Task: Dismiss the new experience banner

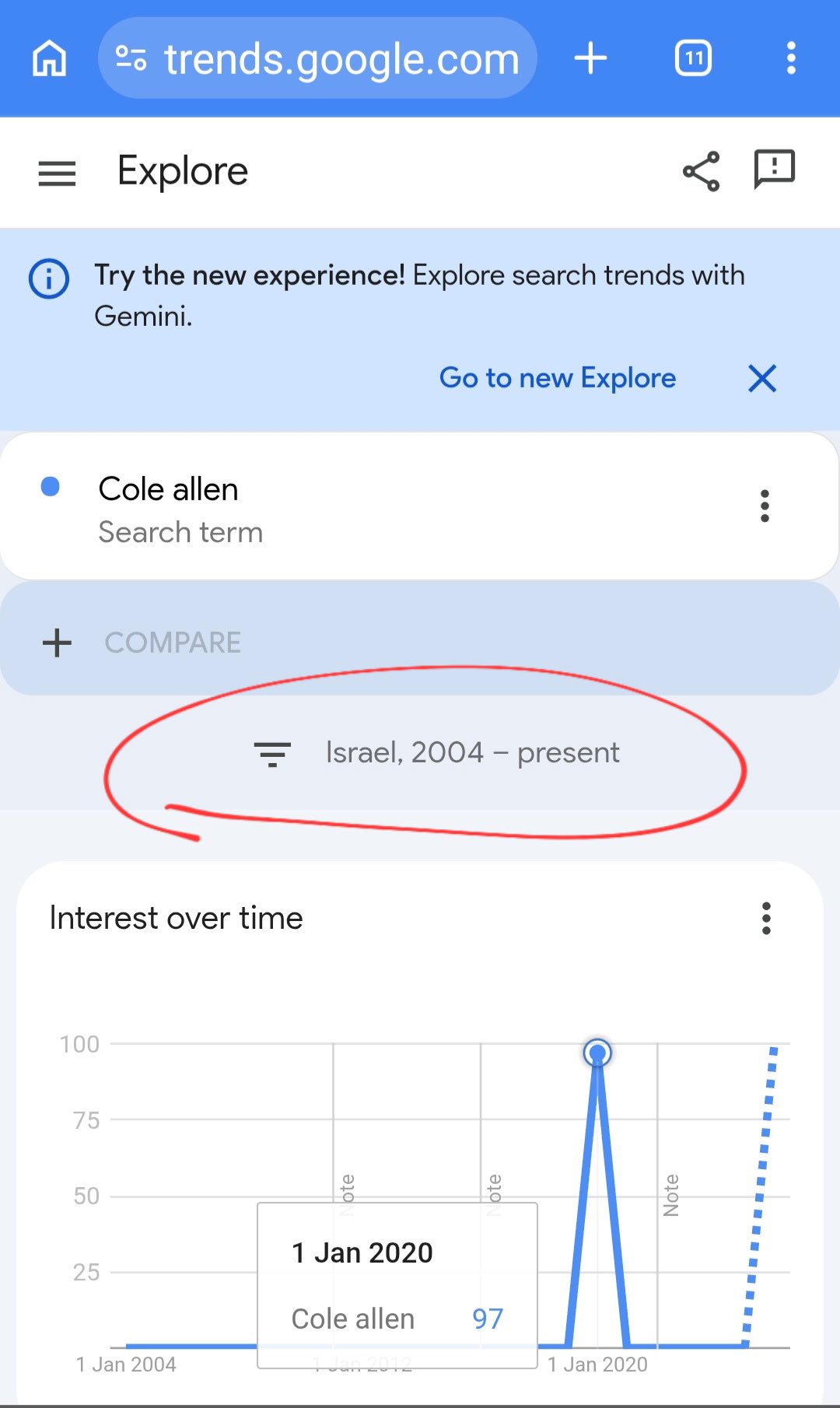Action: point(762,379)
